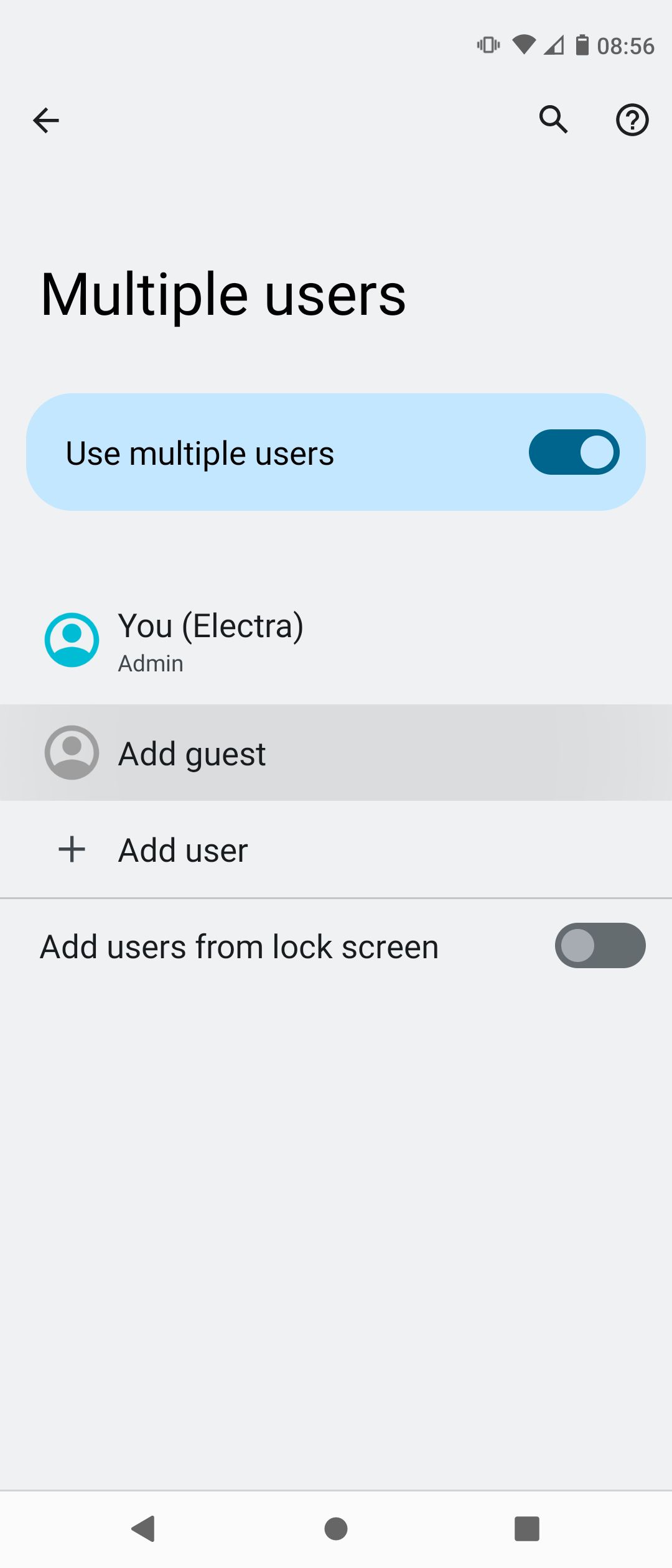Disable the Use multiple users switch
This screenshot has height=1568, width=672.
[x=573, y=452]
